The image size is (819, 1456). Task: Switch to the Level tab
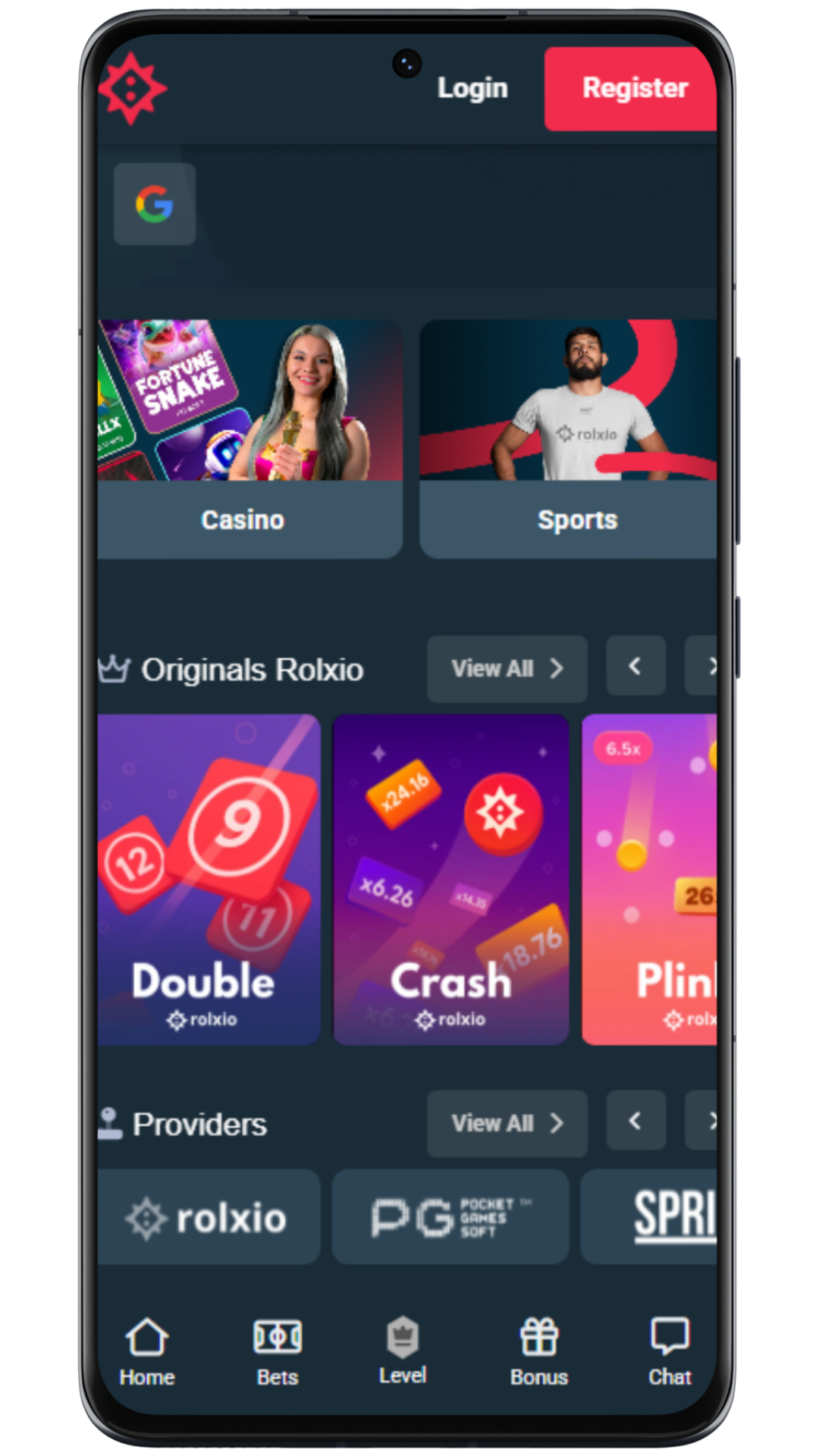pyautogui.click(x=403, y=1353)
